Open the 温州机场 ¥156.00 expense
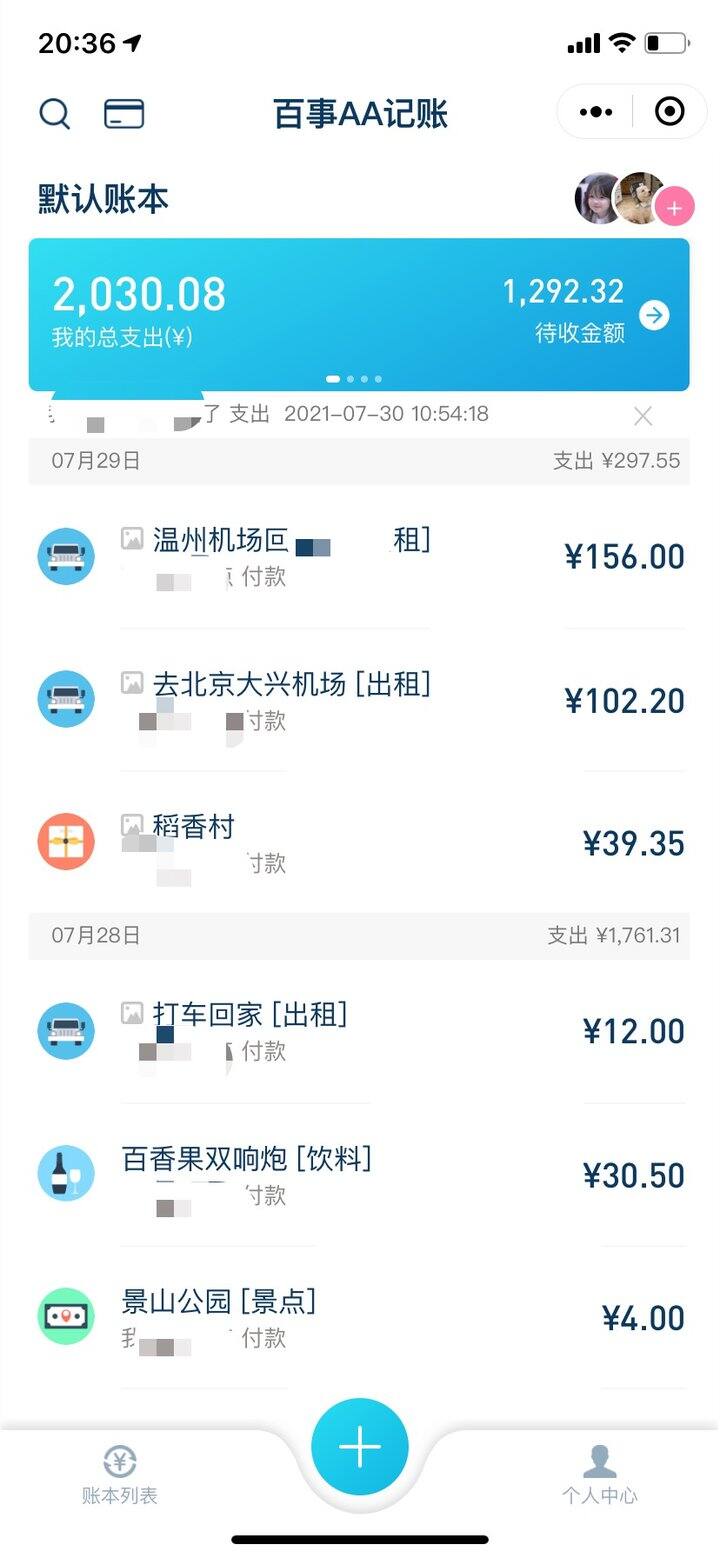 360,557
